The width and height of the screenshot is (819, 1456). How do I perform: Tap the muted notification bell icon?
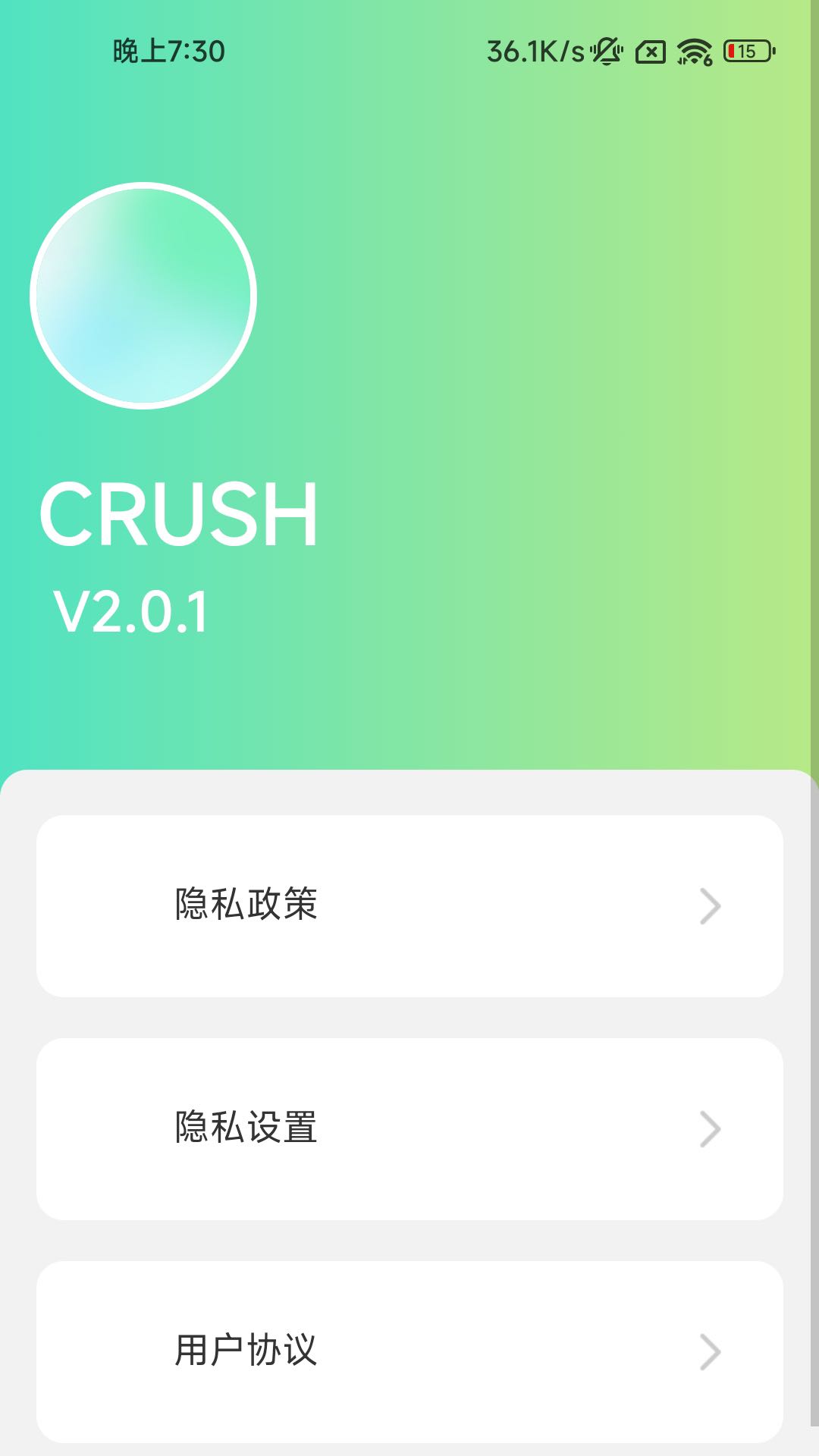coord(605,52)
